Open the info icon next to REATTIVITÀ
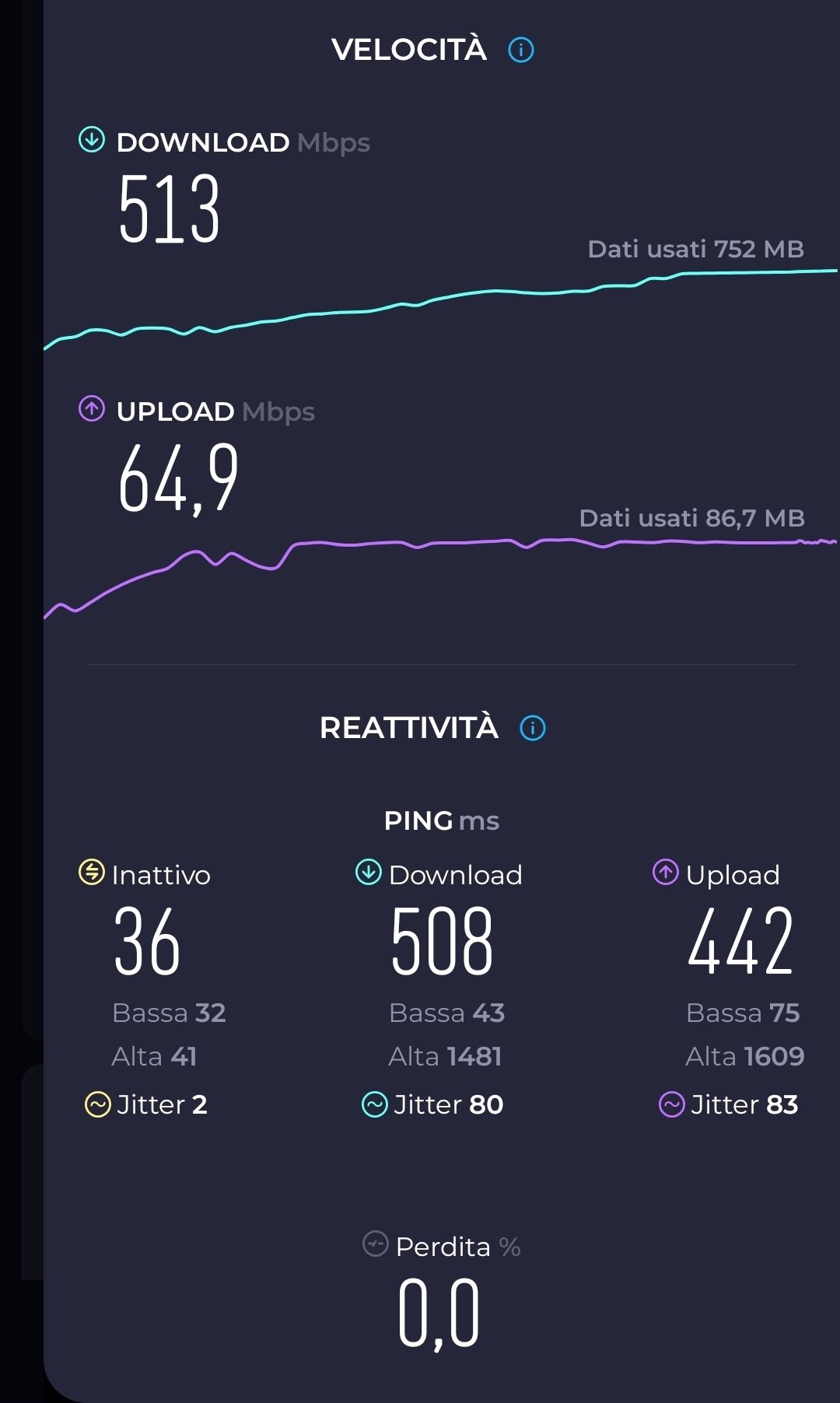Image resolution: width=840 pixels, height=1403 pixels. point(533,729)
